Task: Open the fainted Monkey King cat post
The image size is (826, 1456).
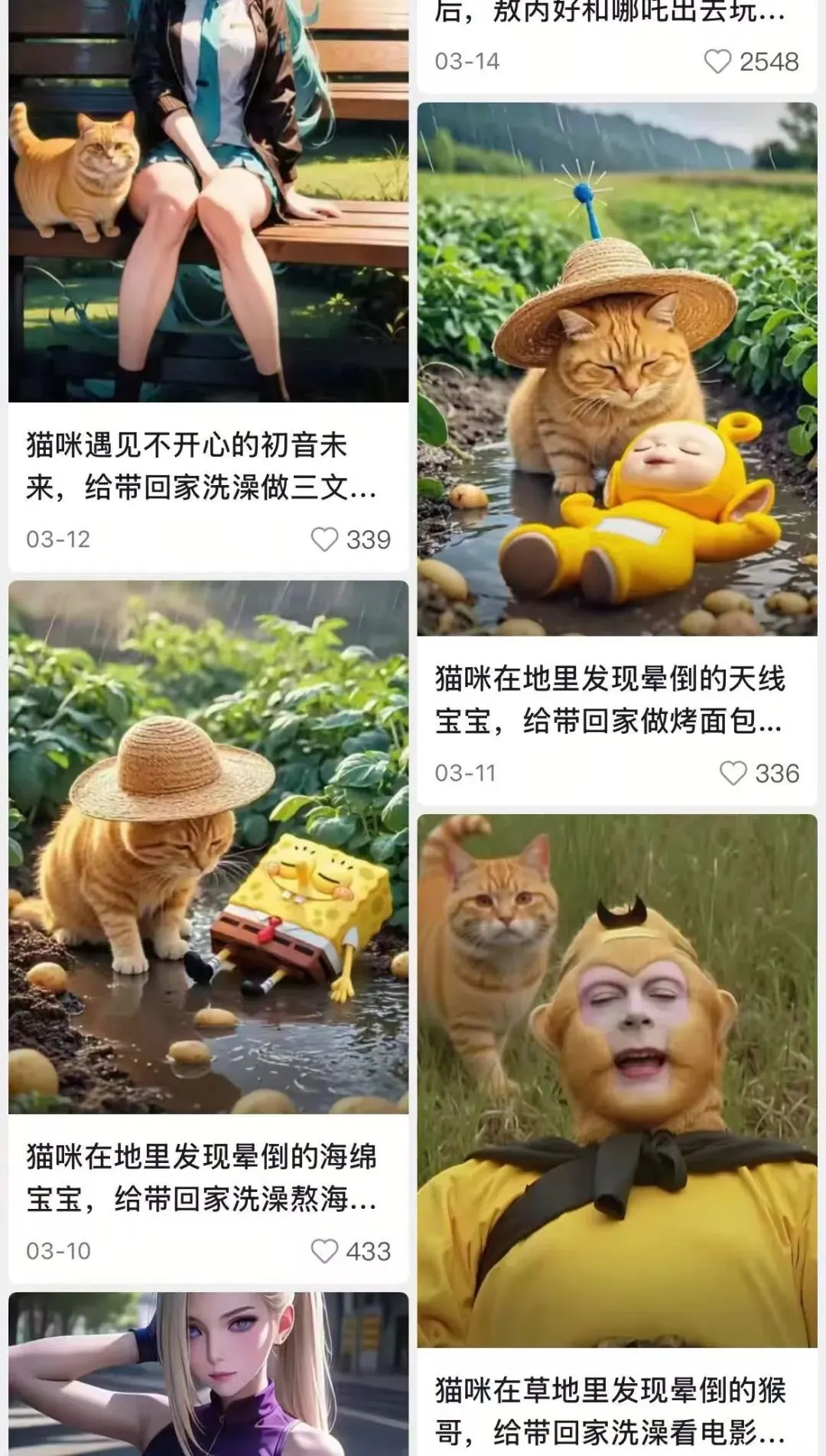Action: tap(616, 1080)
